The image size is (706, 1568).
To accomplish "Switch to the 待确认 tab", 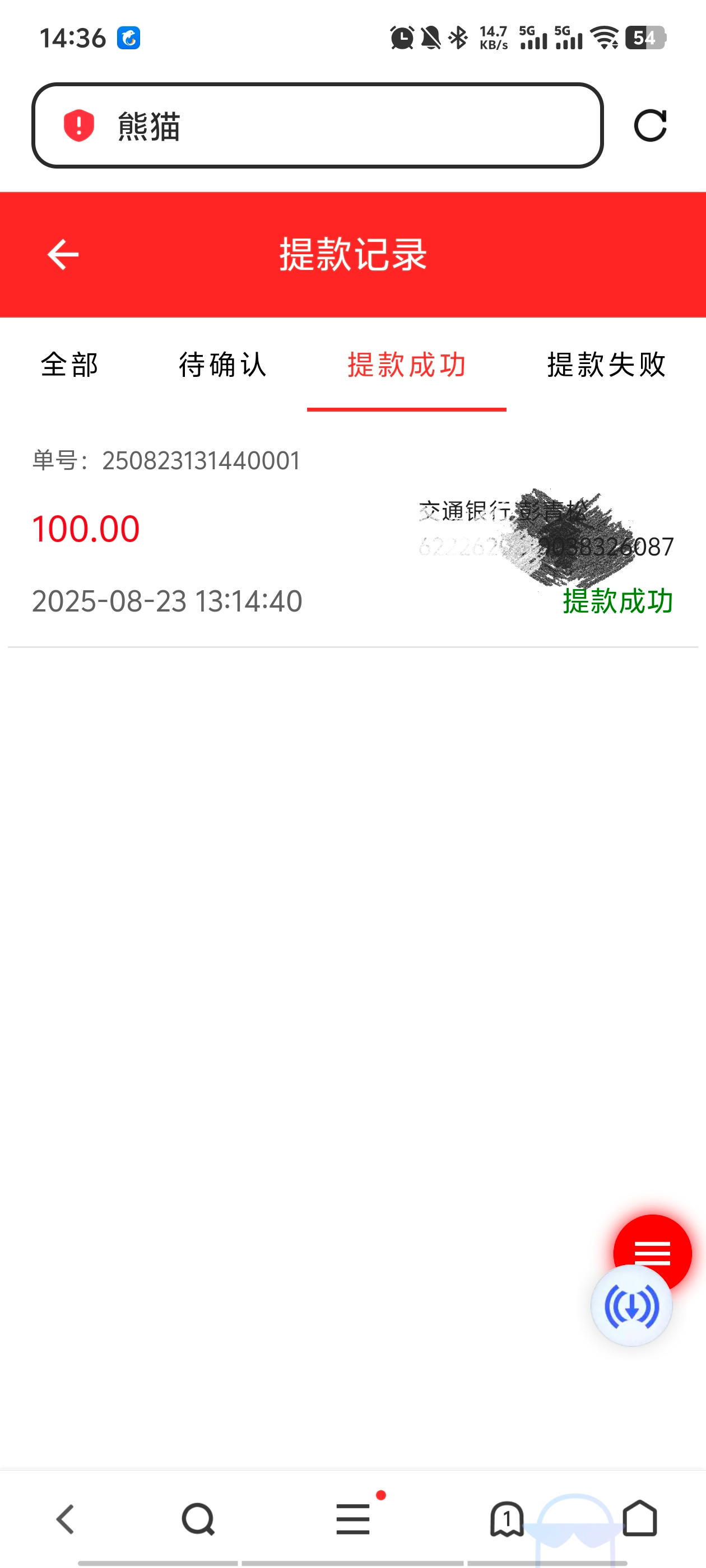I will pos(223,365).
